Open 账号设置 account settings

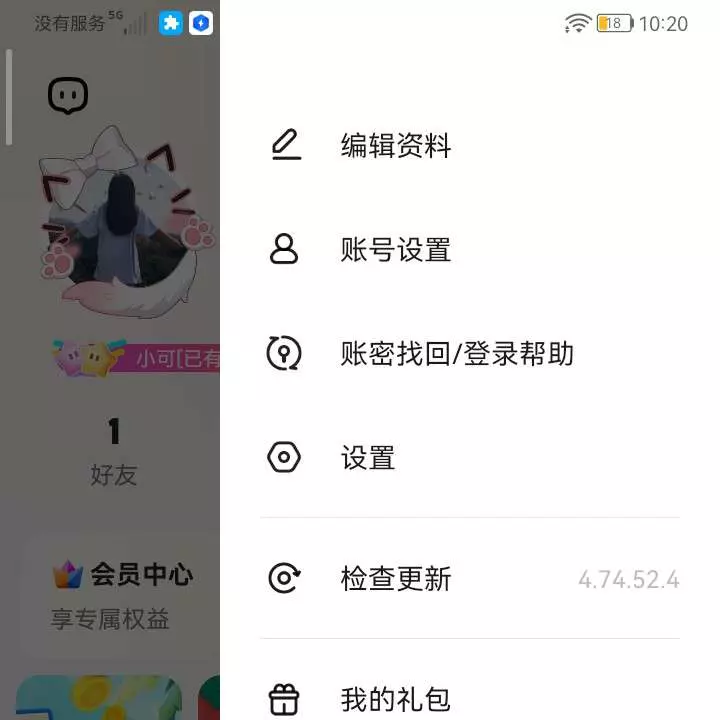(396, 250)
